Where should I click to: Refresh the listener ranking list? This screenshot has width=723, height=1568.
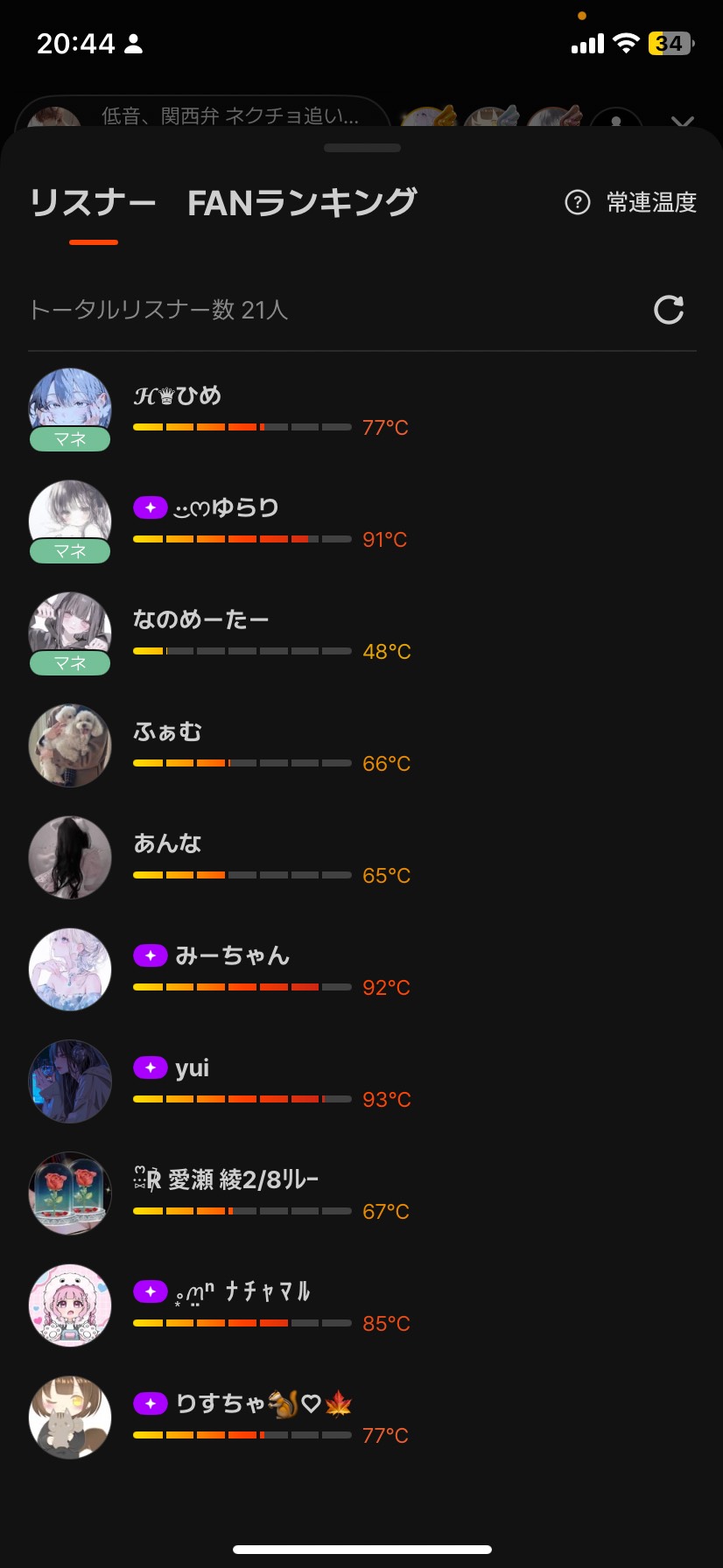669,311
